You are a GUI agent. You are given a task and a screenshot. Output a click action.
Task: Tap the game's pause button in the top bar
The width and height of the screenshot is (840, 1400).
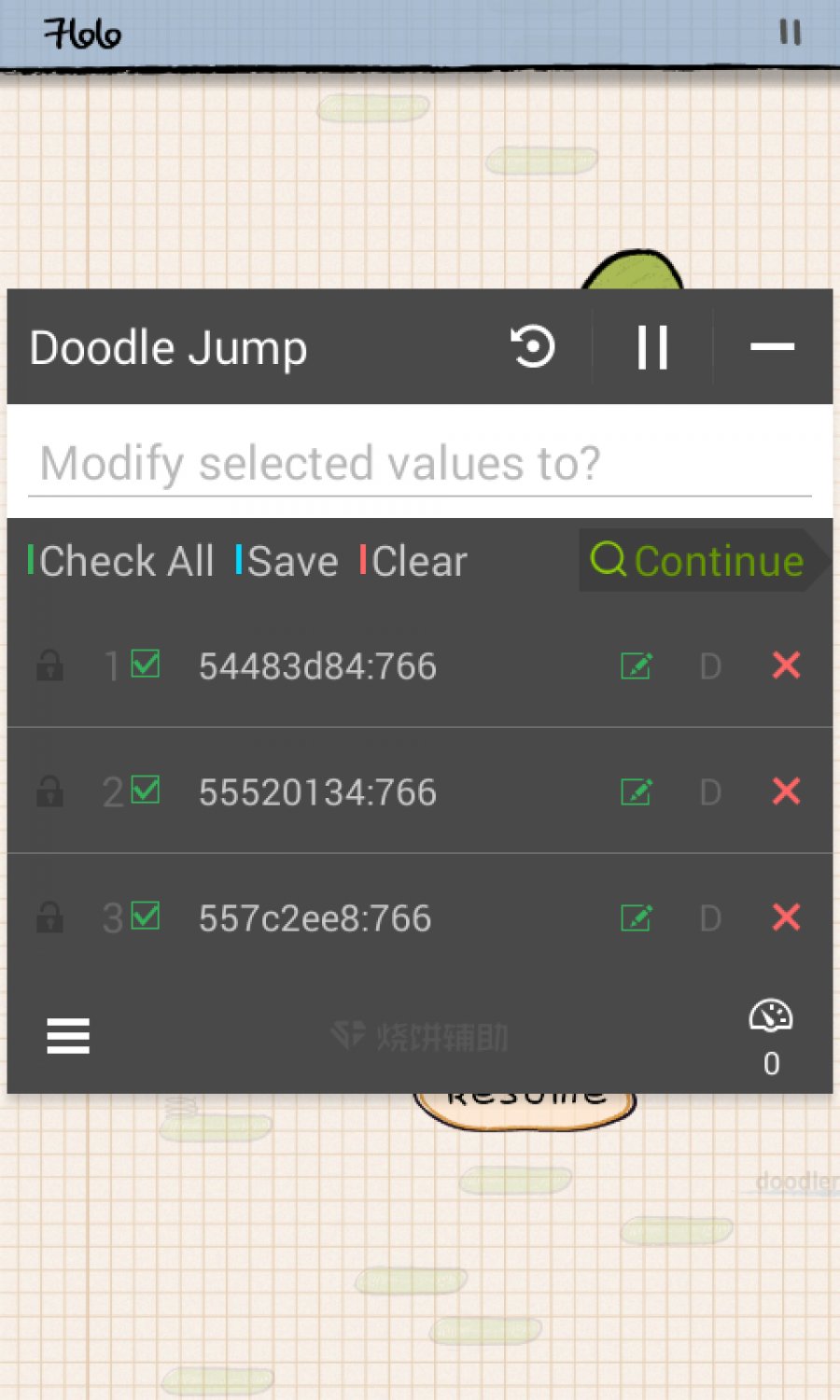[x=790, y=33]
